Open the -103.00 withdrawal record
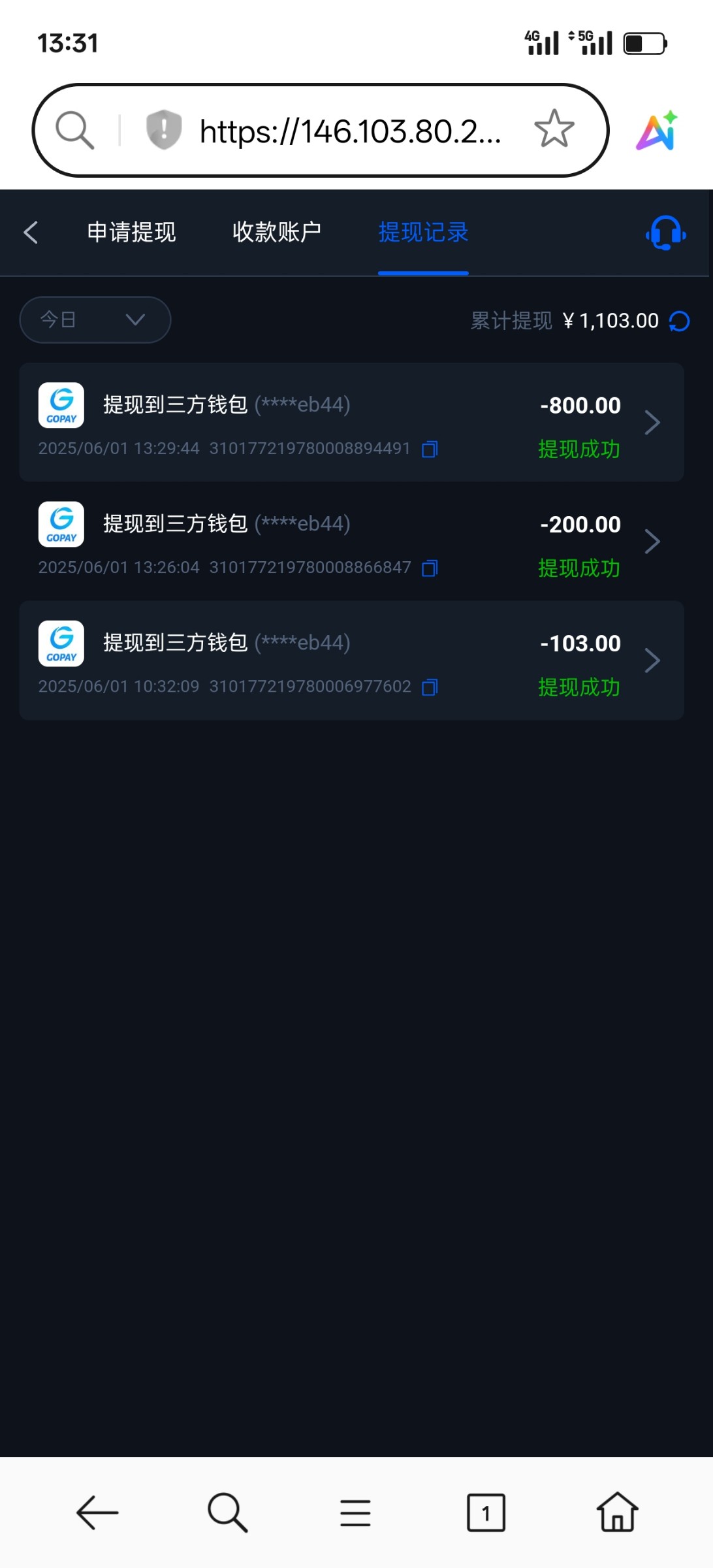This screenshot has width=713, height=1568. tap(351, 661)
